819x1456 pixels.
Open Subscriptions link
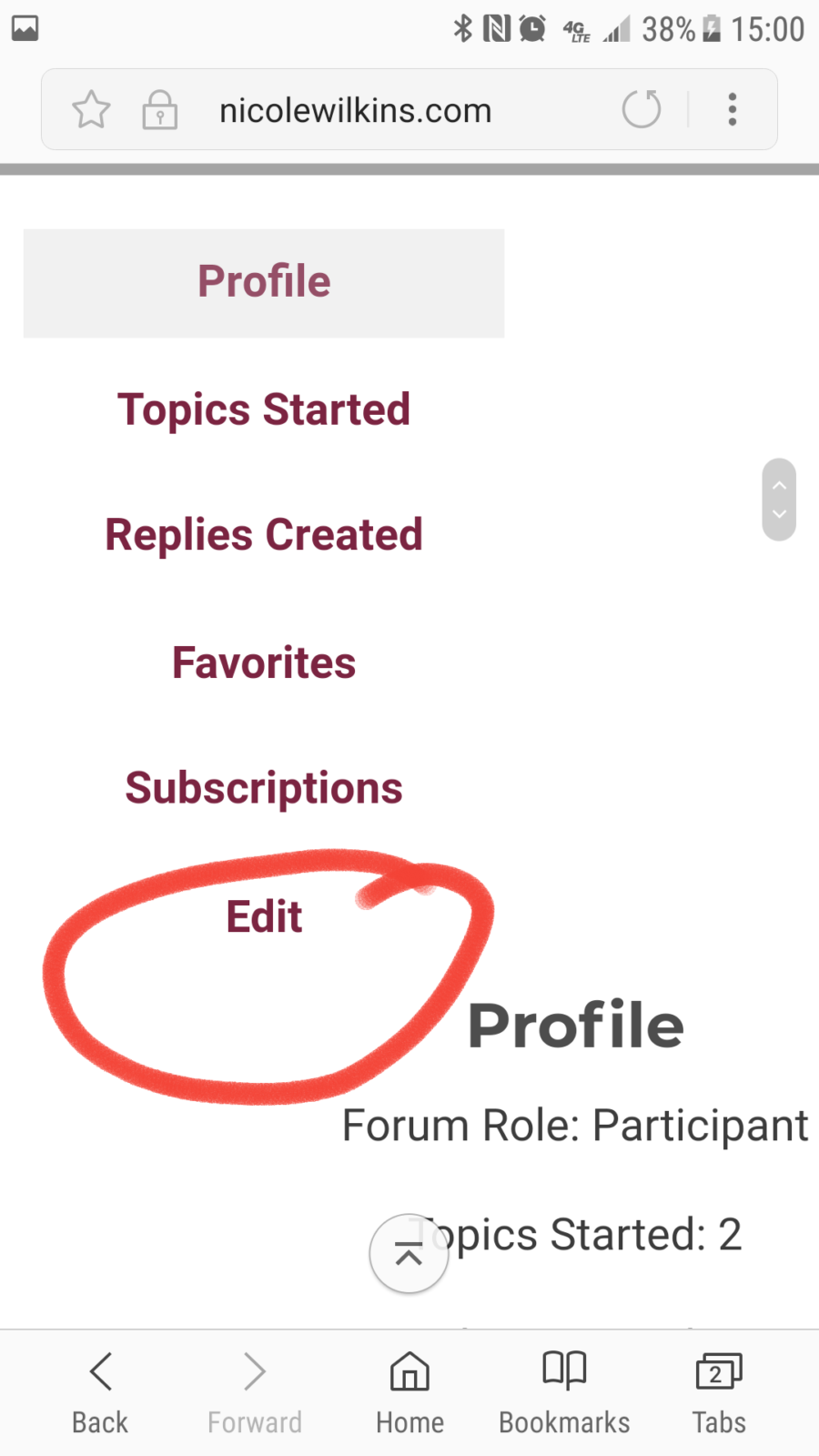(264, 788)
